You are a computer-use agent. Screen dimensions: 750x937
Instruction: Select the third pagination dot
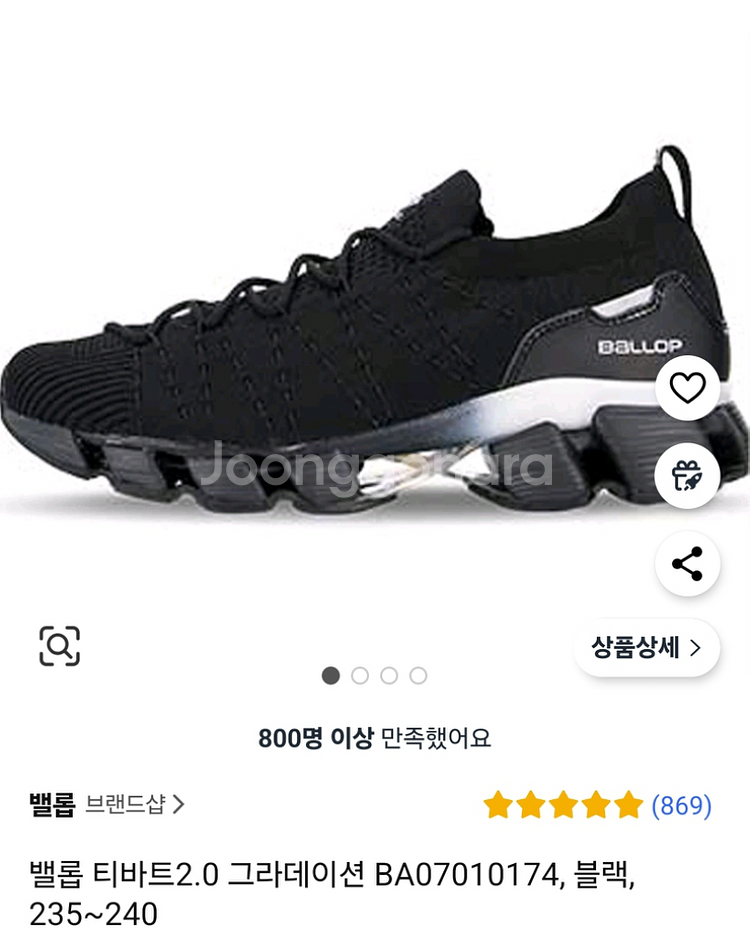[x=386, y=676]
